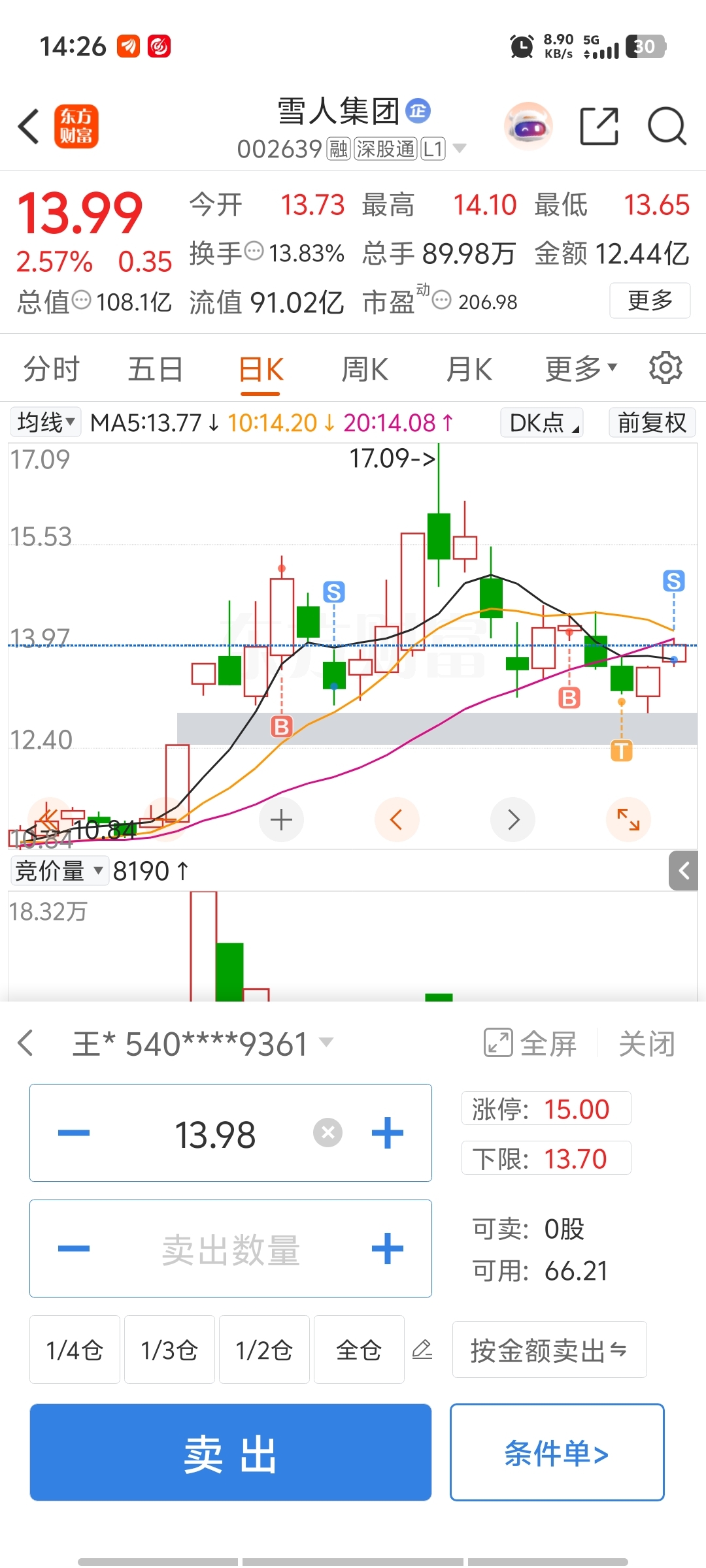Decrease the sell price with minus
The width and height of the screenshot is (706, 1568).
[x=74, y=1133]
